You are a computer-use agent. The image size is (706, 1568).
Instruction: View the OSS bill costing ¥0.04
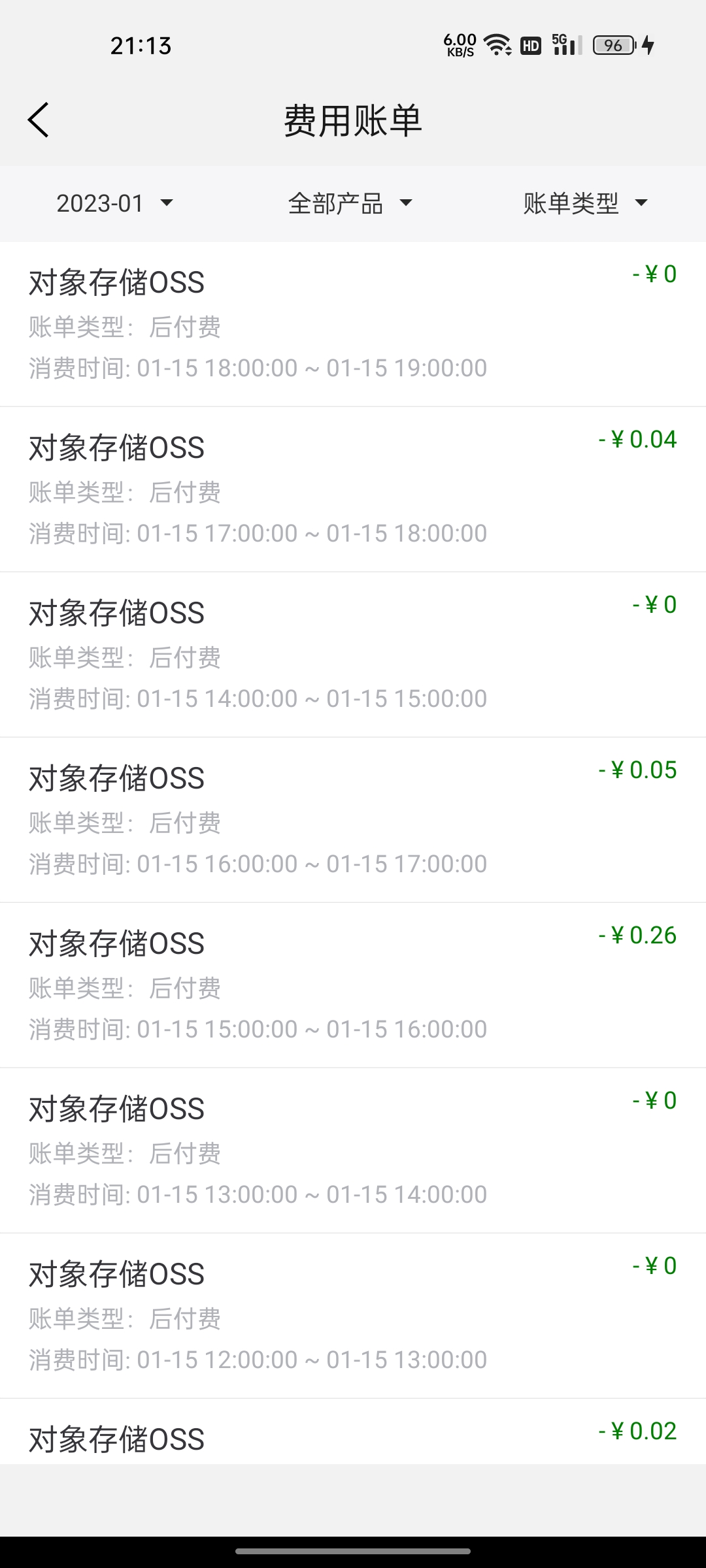[353, 490]
